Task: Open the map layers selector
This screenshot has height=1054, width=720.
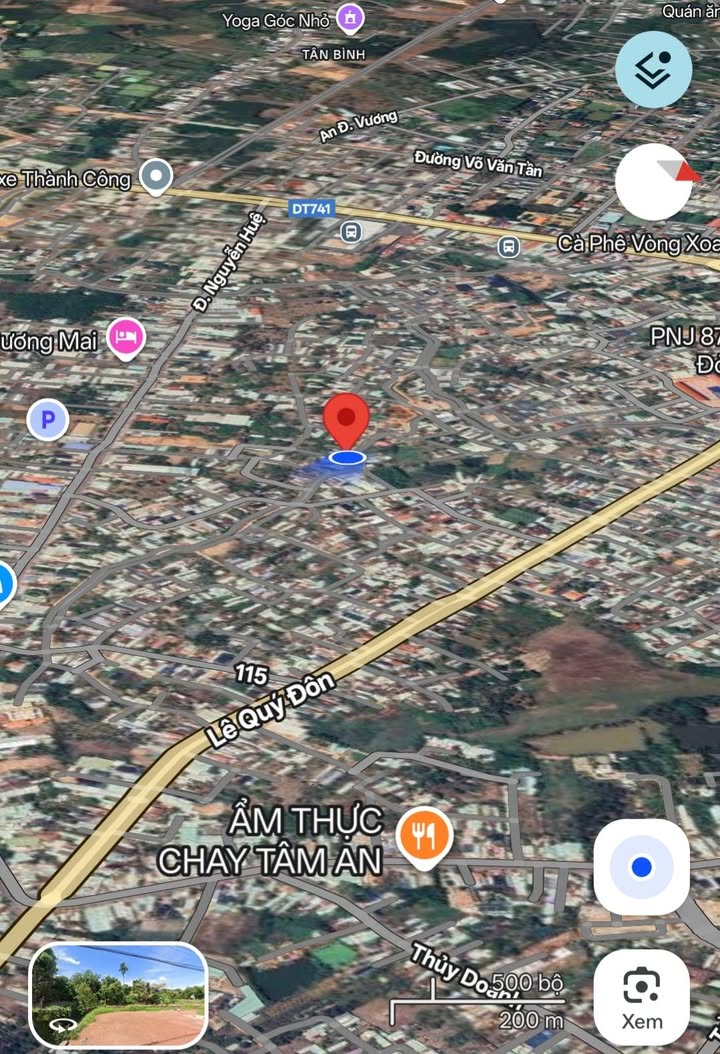Action: pyautogui.click(x=653, y=69)
